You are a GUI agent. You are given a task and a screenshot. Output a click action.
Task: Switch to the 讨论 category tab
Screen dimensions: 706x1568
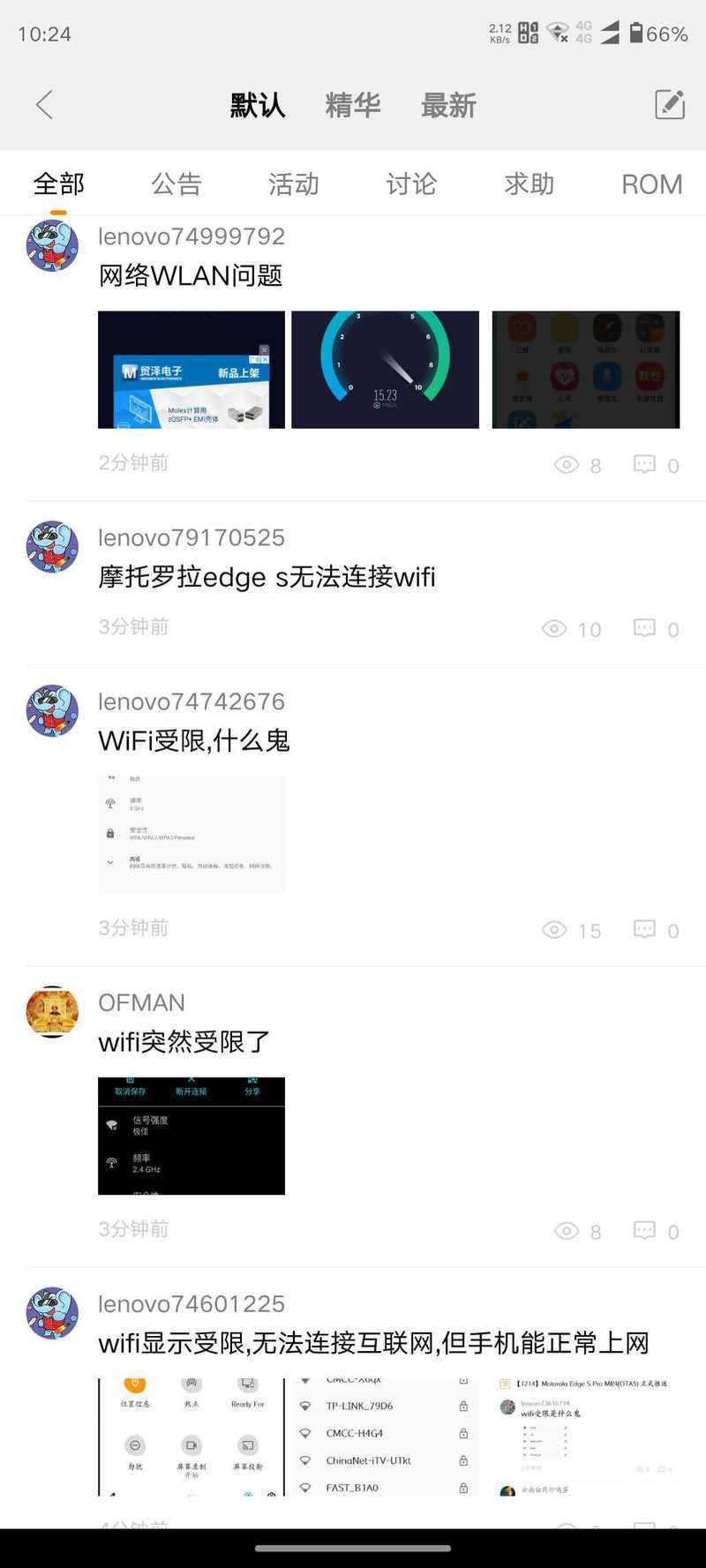click(x=411, y=184)
